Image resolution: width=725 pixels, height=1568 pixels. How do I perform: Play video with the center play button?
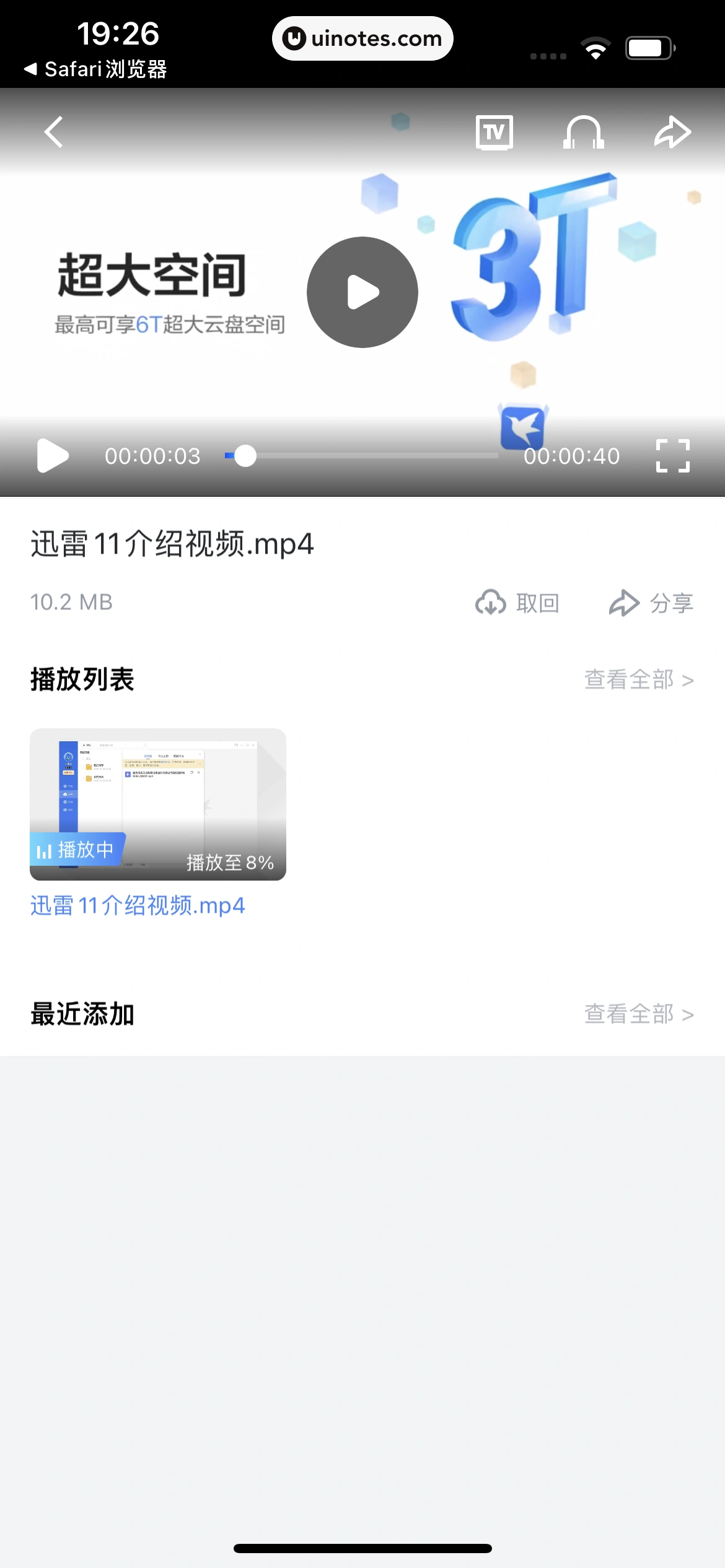pyautogui.click(x=362, y=292)
